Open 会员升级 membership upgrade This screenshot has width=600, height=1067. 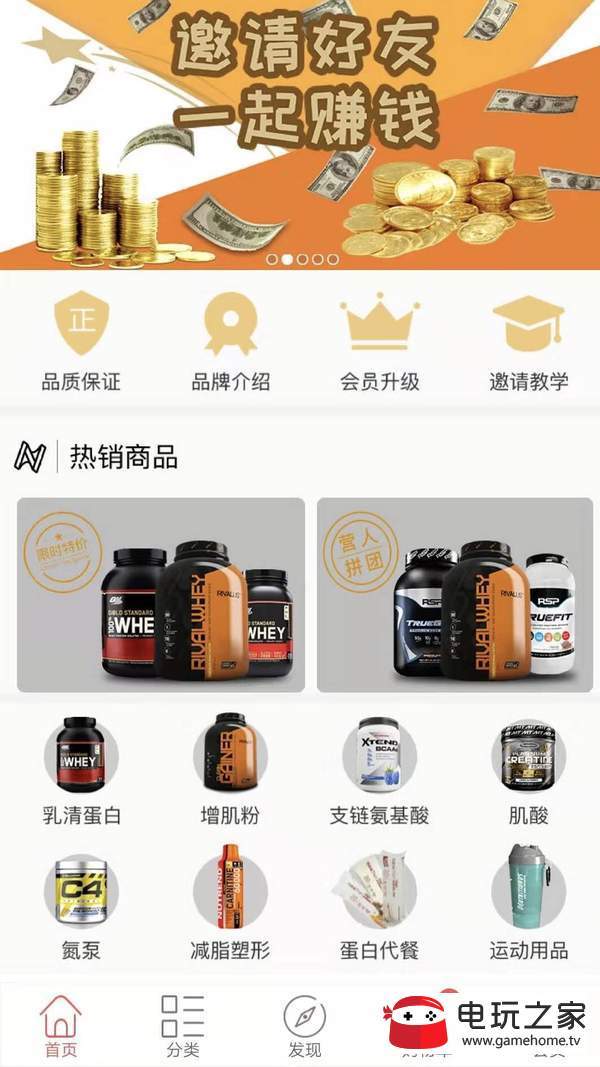click(x=380, y=342)
